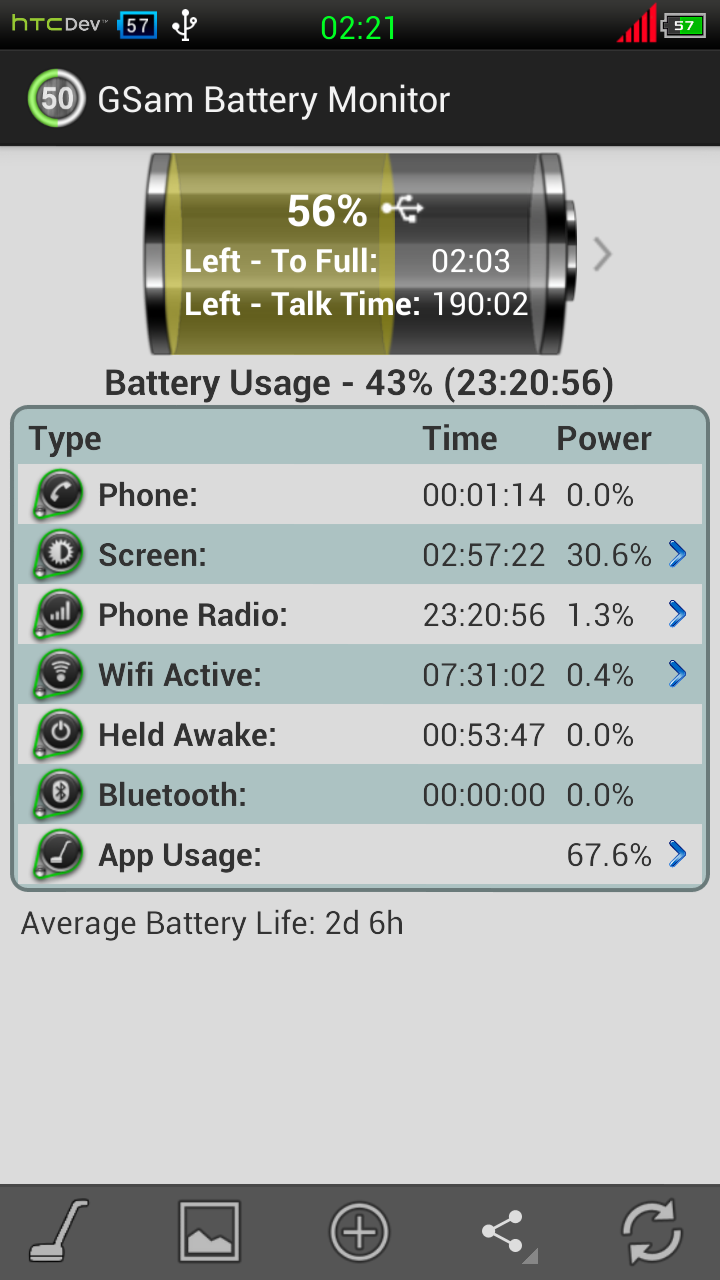Share battery stats via share icon

click(x=505, y=1233)
